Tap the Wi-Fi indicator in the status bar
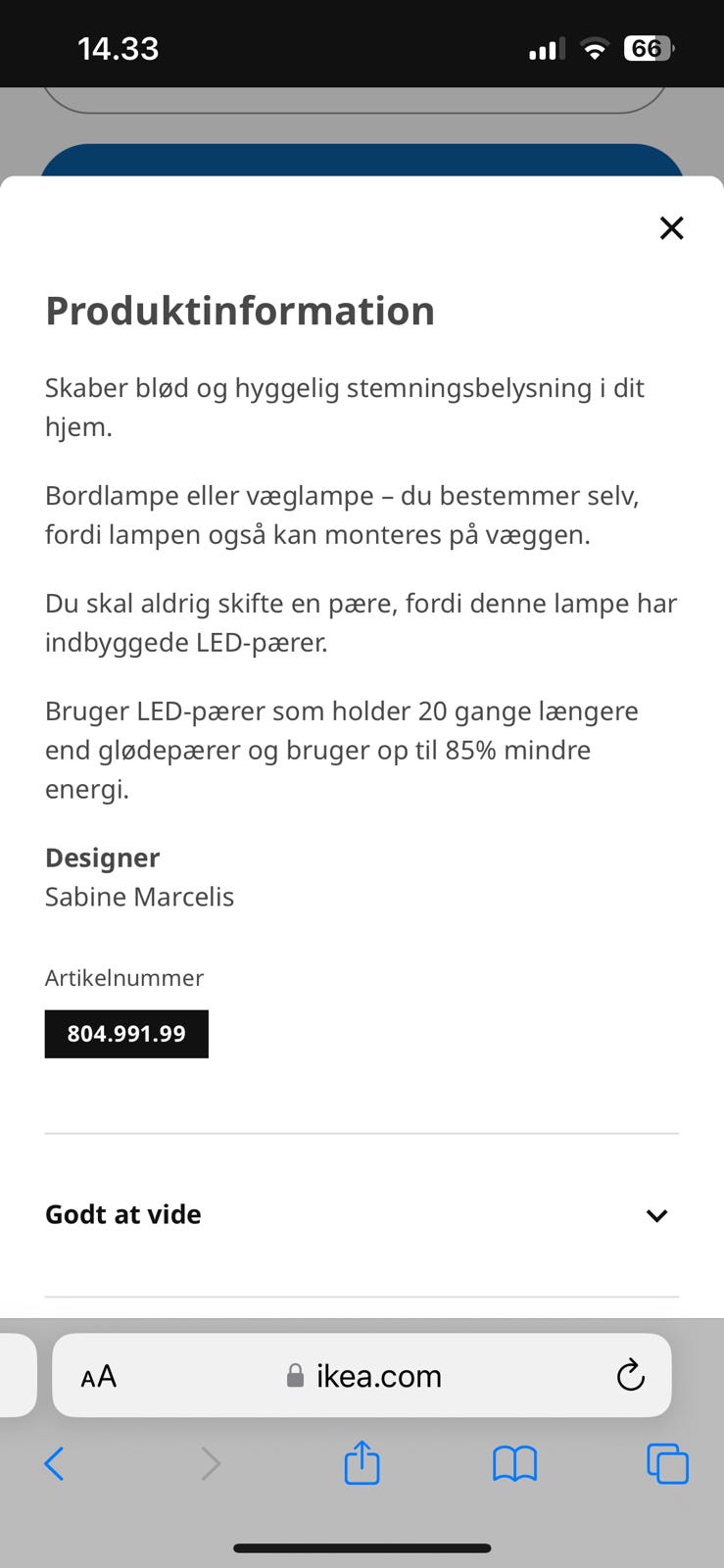The image size is (724, 1568). click(596, 46)
